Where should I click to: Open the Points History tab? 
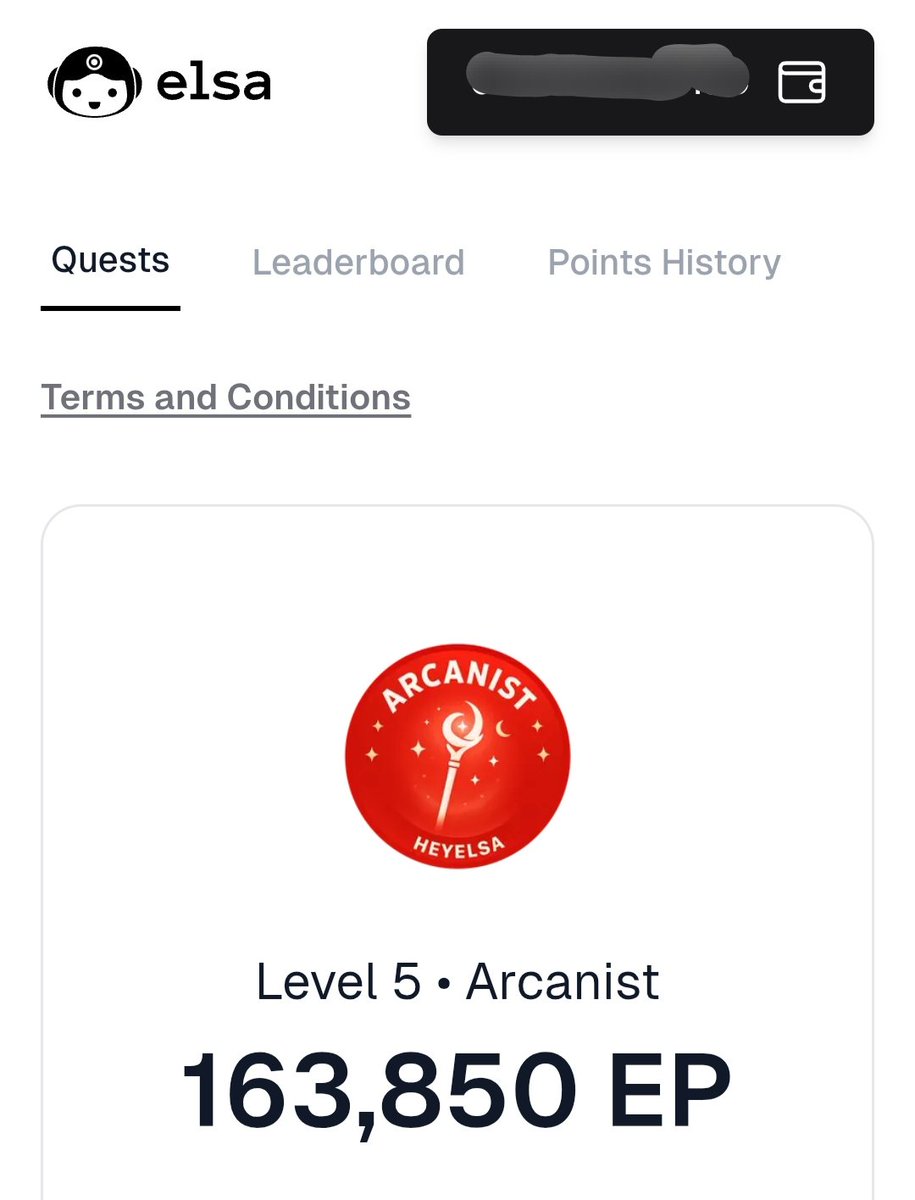click(x=664, y=263)
